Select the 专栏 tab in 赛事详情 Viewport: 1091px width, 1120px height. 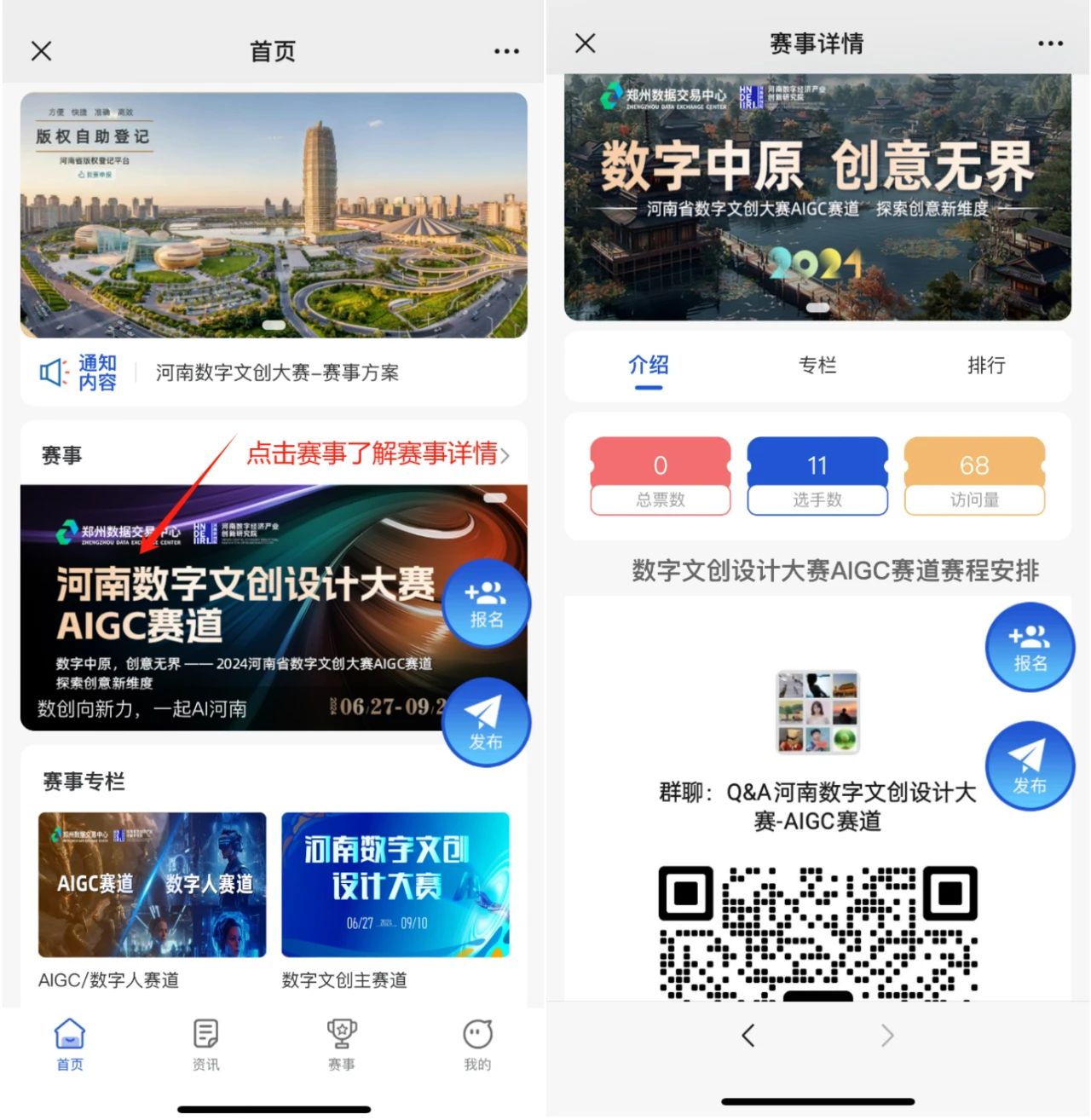817,366
